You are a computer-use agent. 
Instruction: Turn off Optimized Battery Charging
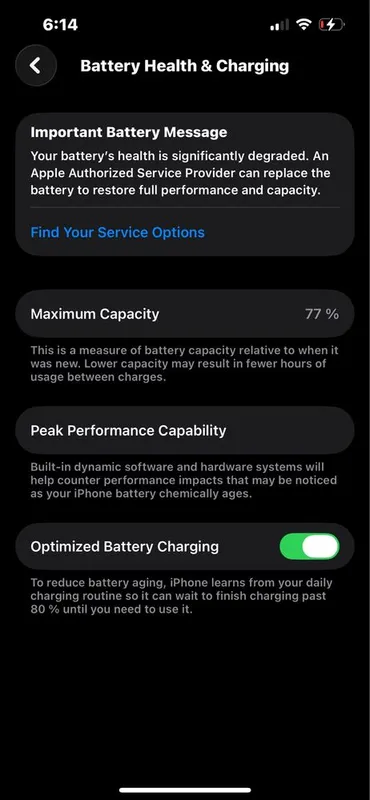309,546
